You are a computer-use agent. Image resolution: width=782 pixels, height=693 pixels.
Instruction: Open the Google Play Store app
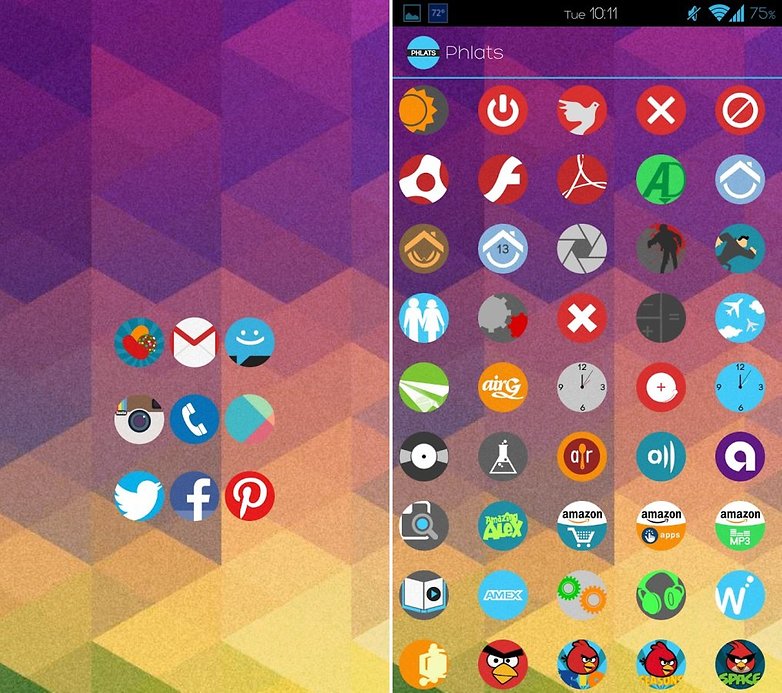pos(249,419)
